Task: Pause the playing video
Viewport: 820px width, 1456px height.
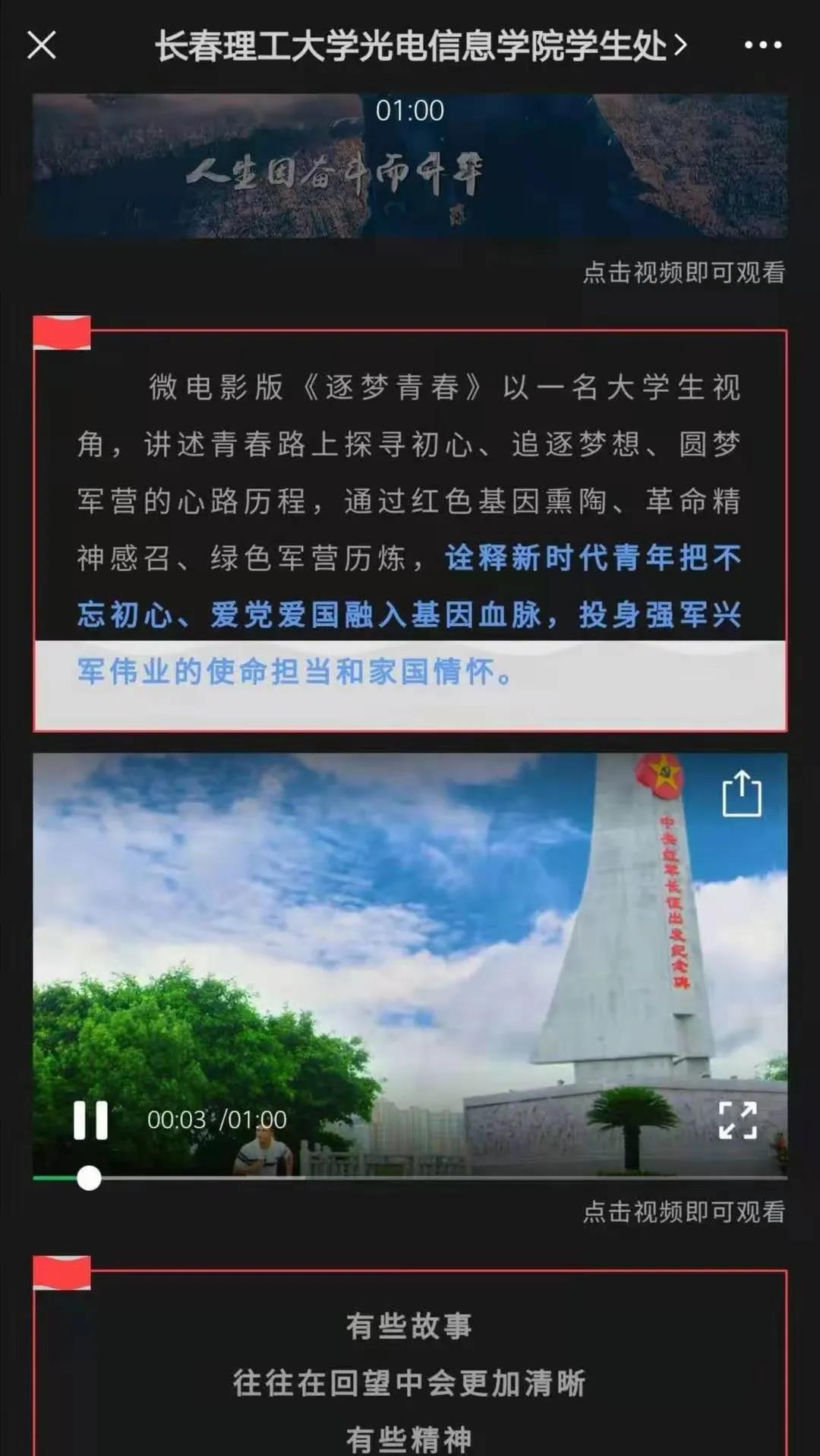Action: tap(90, 1120)
